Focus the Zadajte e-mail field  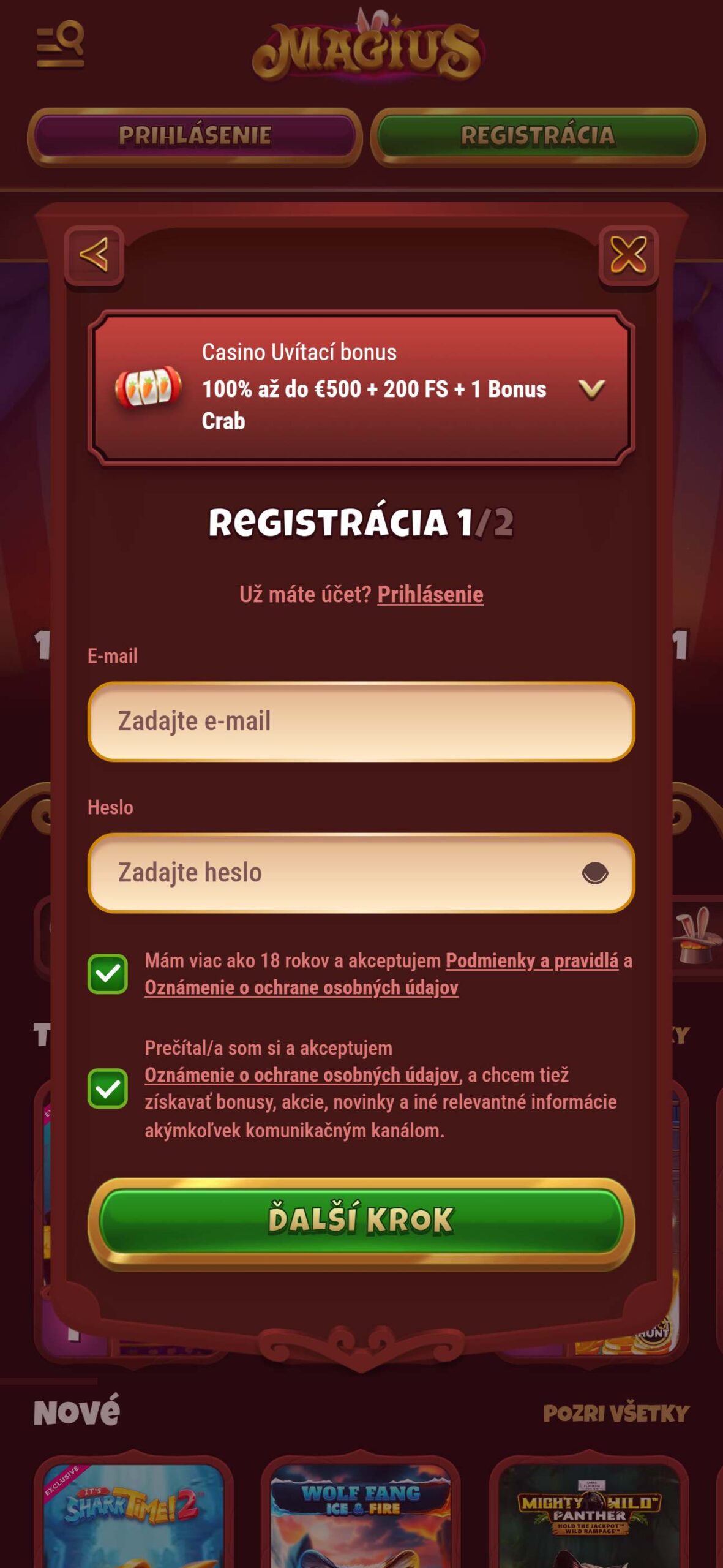click(x=361, y=722)
